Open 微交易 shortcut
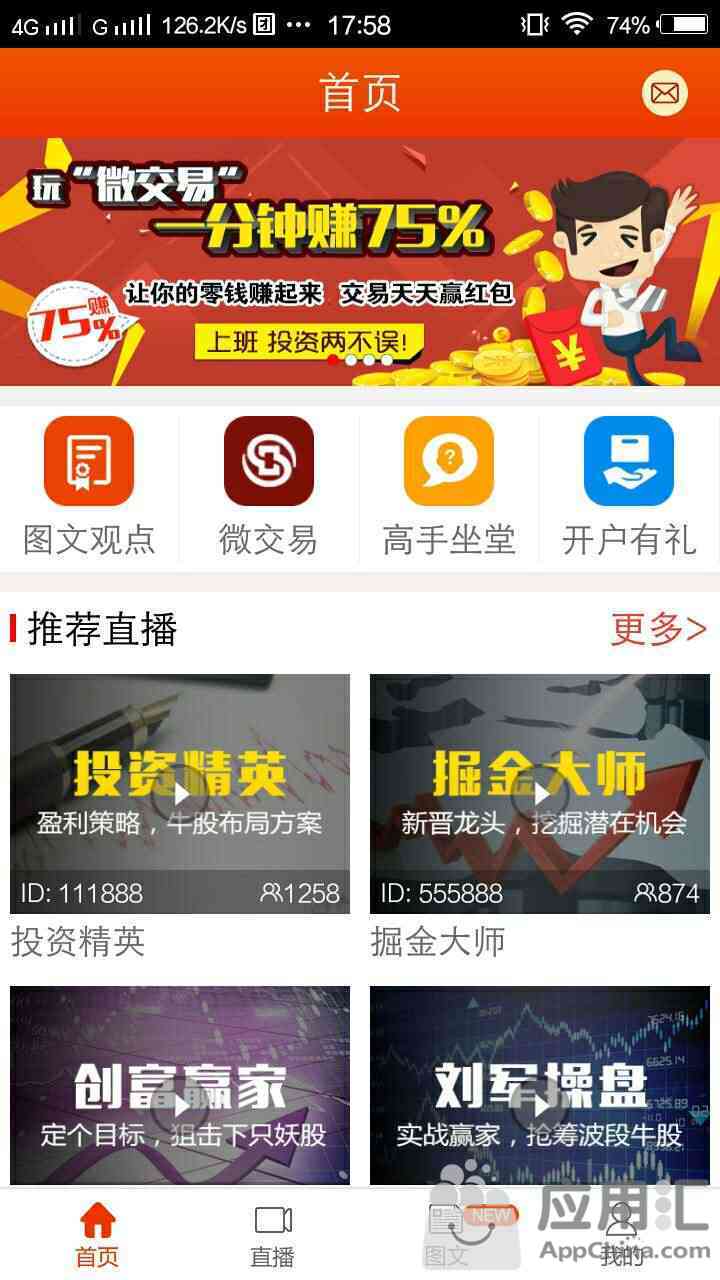This screenshot has width=720, height=1280. pyautogui.click(x=269, y=486)
